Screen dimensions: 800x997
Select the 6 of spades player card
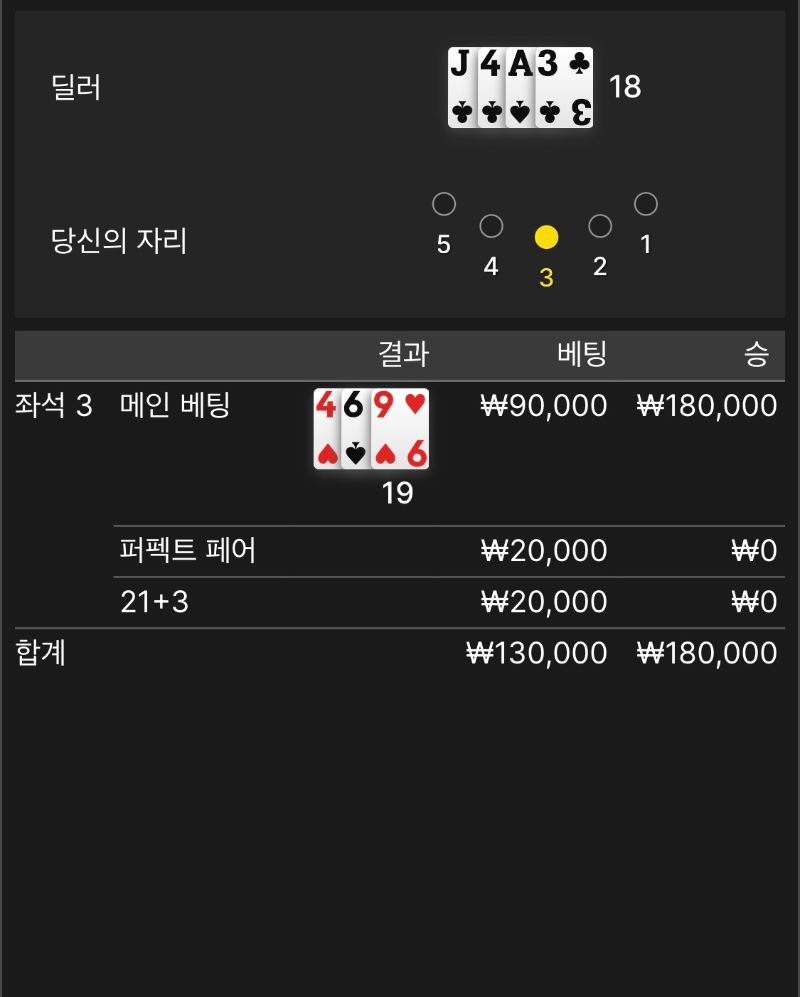358,430
